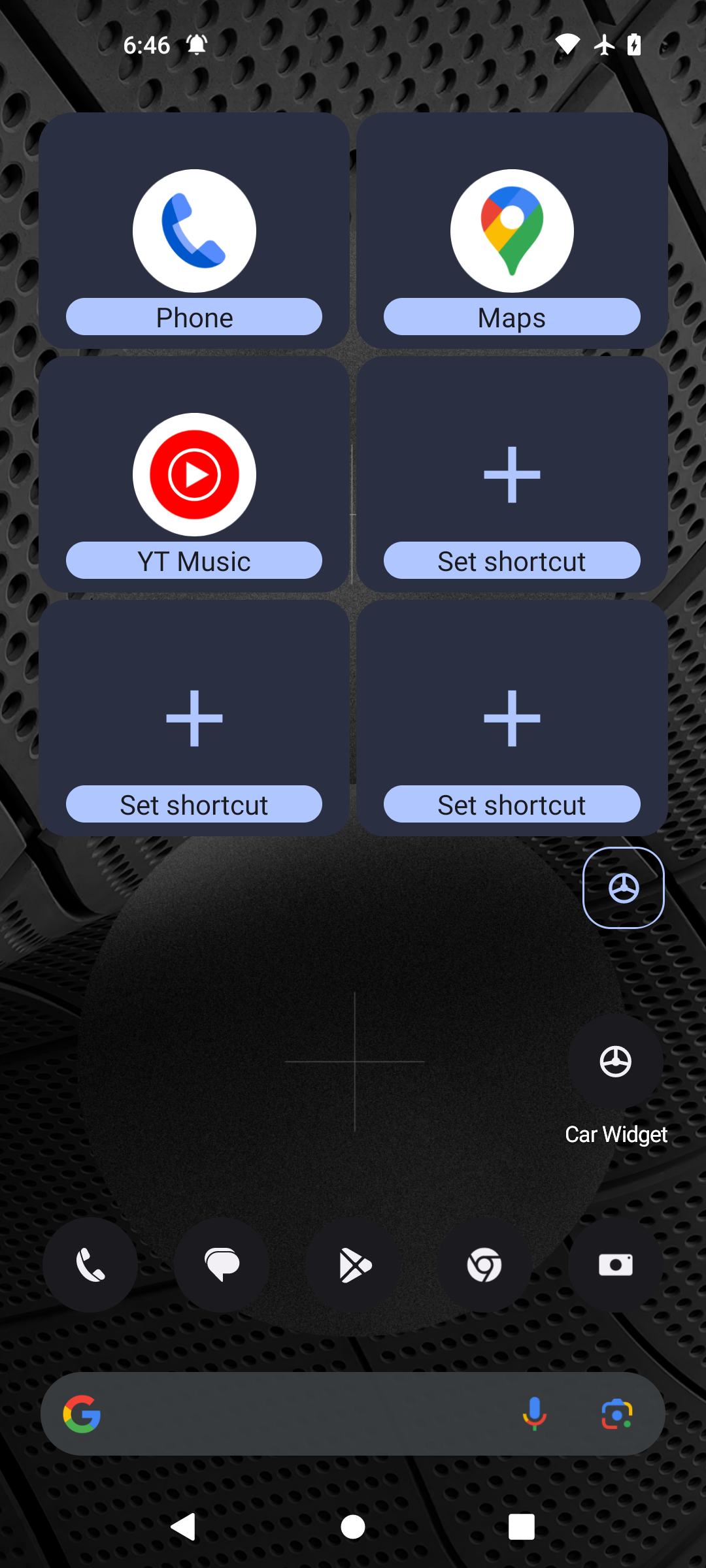Tap the system back button

pos(183,1527)
